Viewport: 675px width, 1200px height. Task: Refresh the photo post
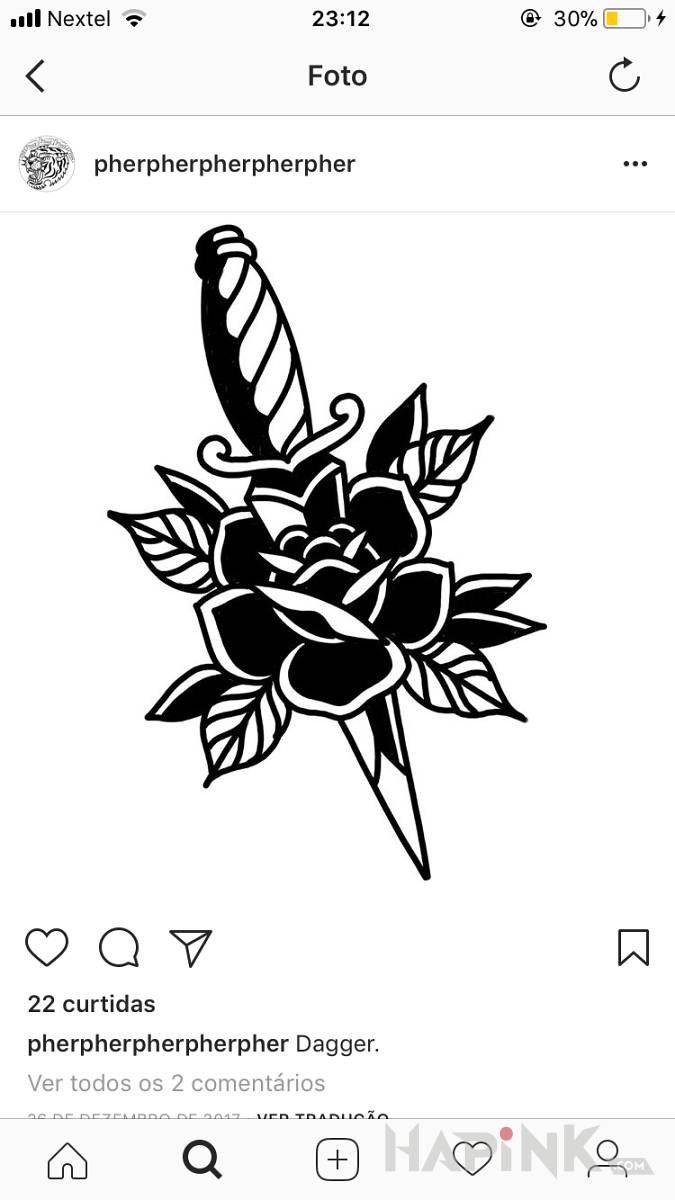pos(624,76)
